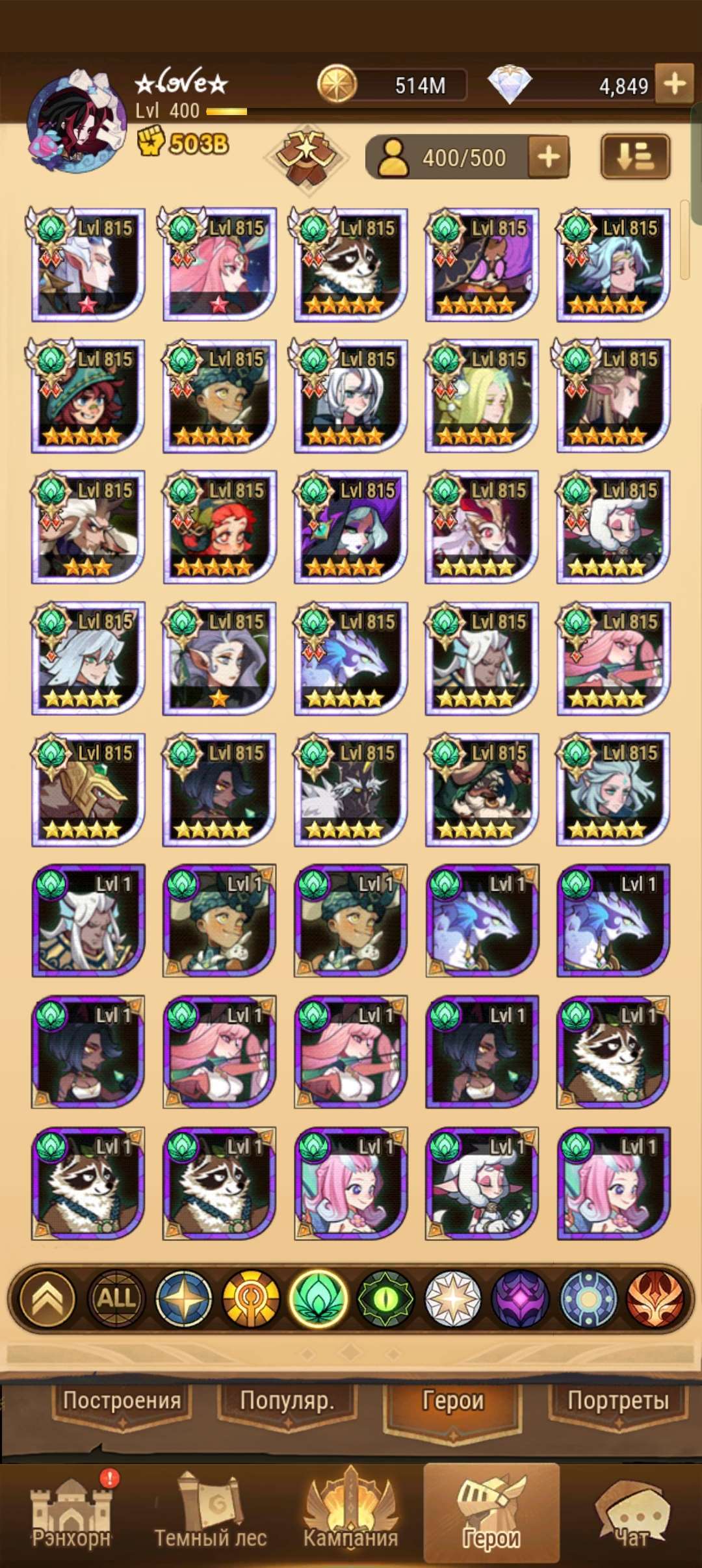Image resolution: width=702 pixels, height=1568 pixels.
Task: Open the Lvl 1 white sheep hero card
Action: 482,1183
